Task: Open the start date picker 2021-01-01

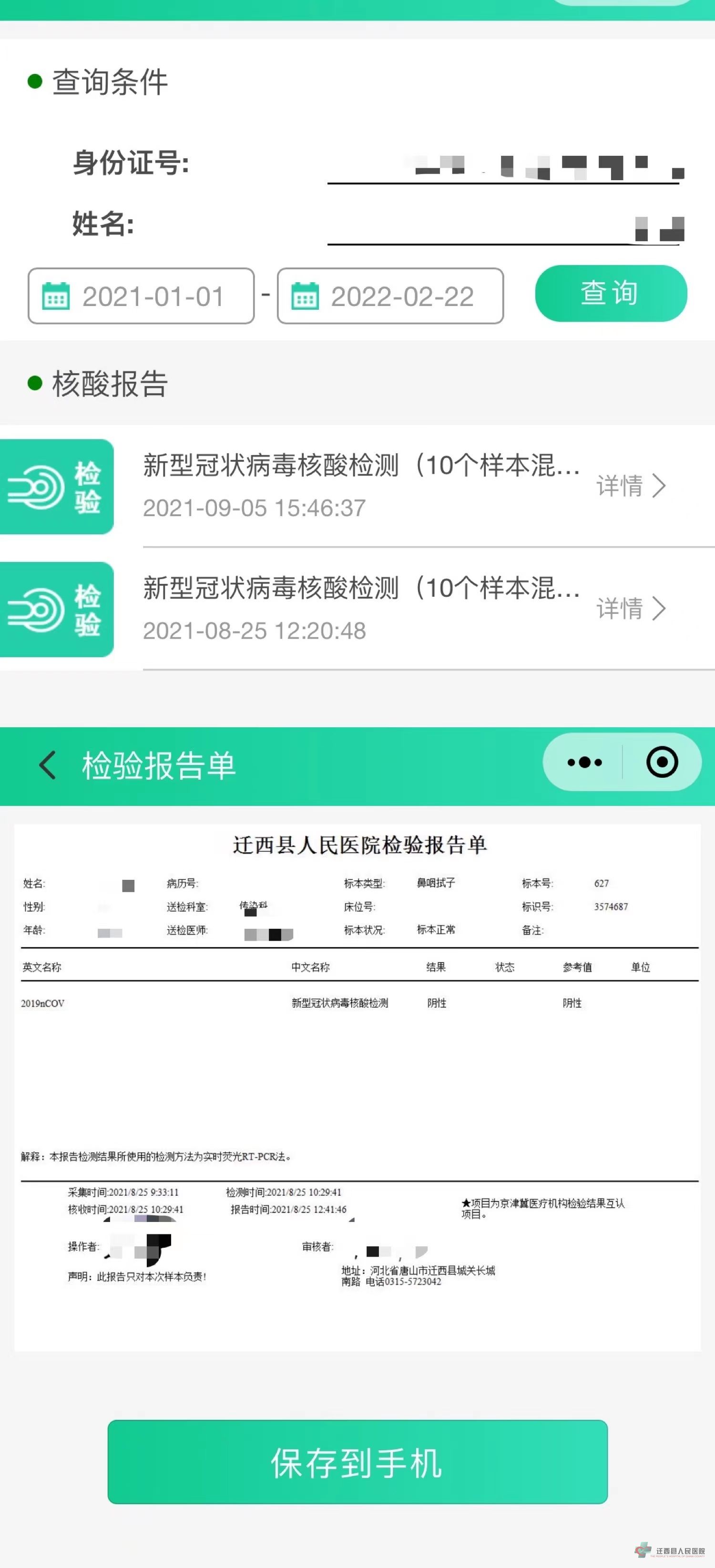Action: pyautogui.click(x=141, y=296)
